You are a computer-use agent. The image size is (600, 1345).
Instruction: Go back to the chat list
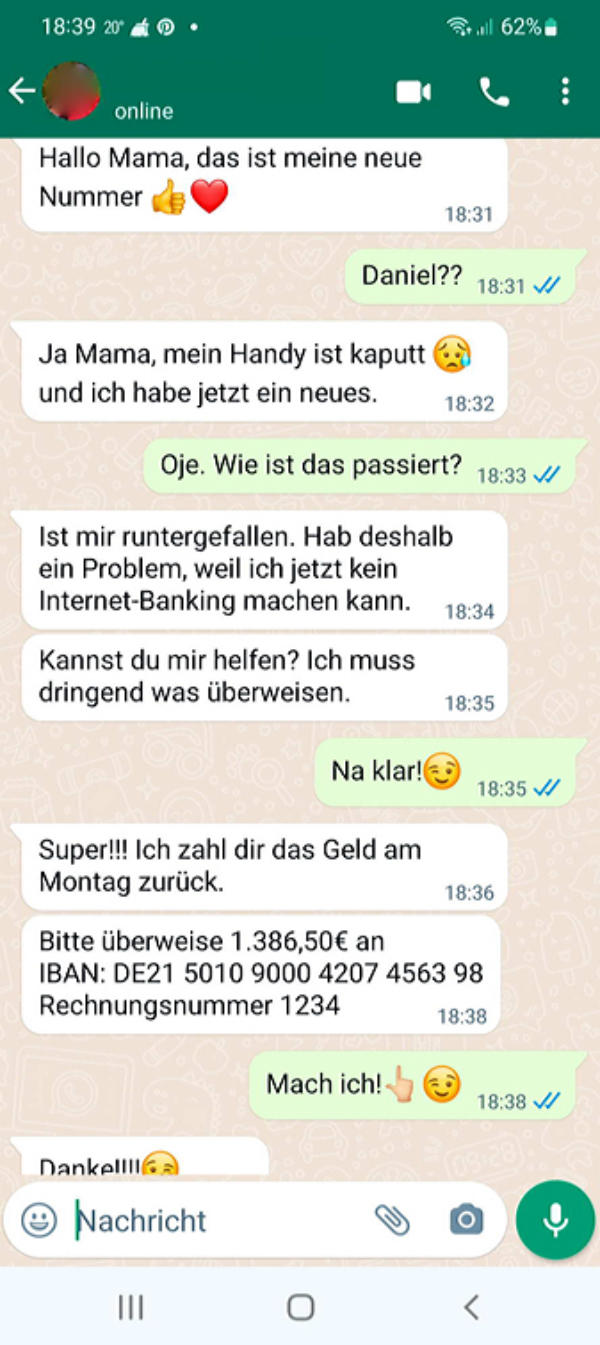tap(22, 92)
